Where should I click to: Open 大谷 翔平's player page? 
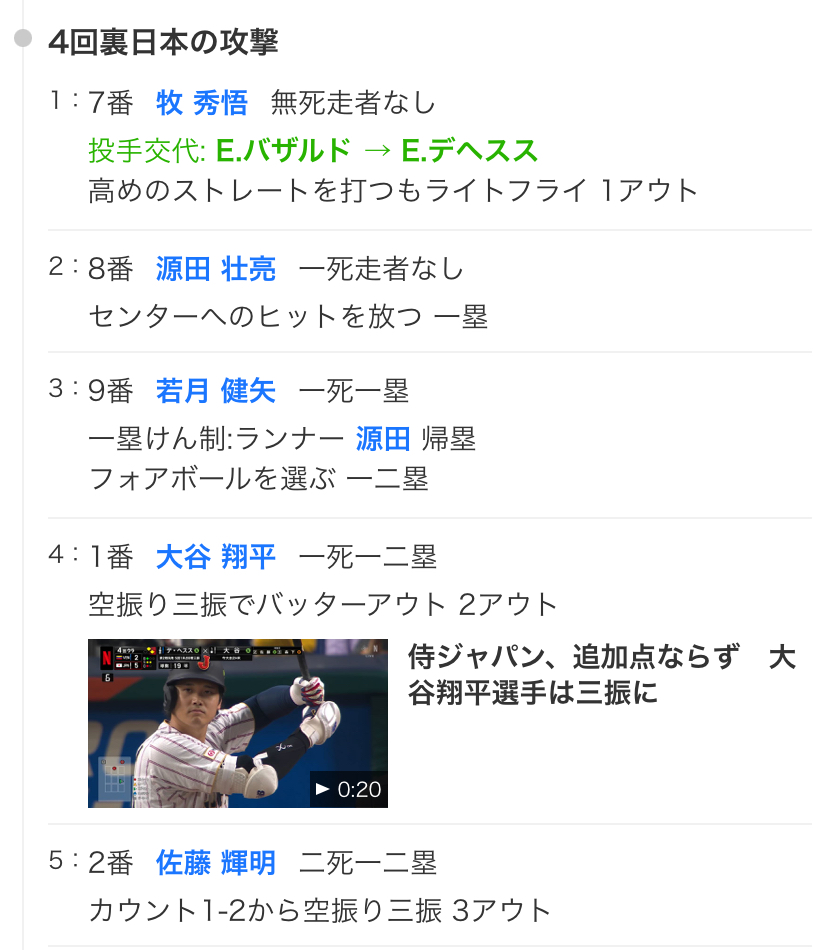215,556
